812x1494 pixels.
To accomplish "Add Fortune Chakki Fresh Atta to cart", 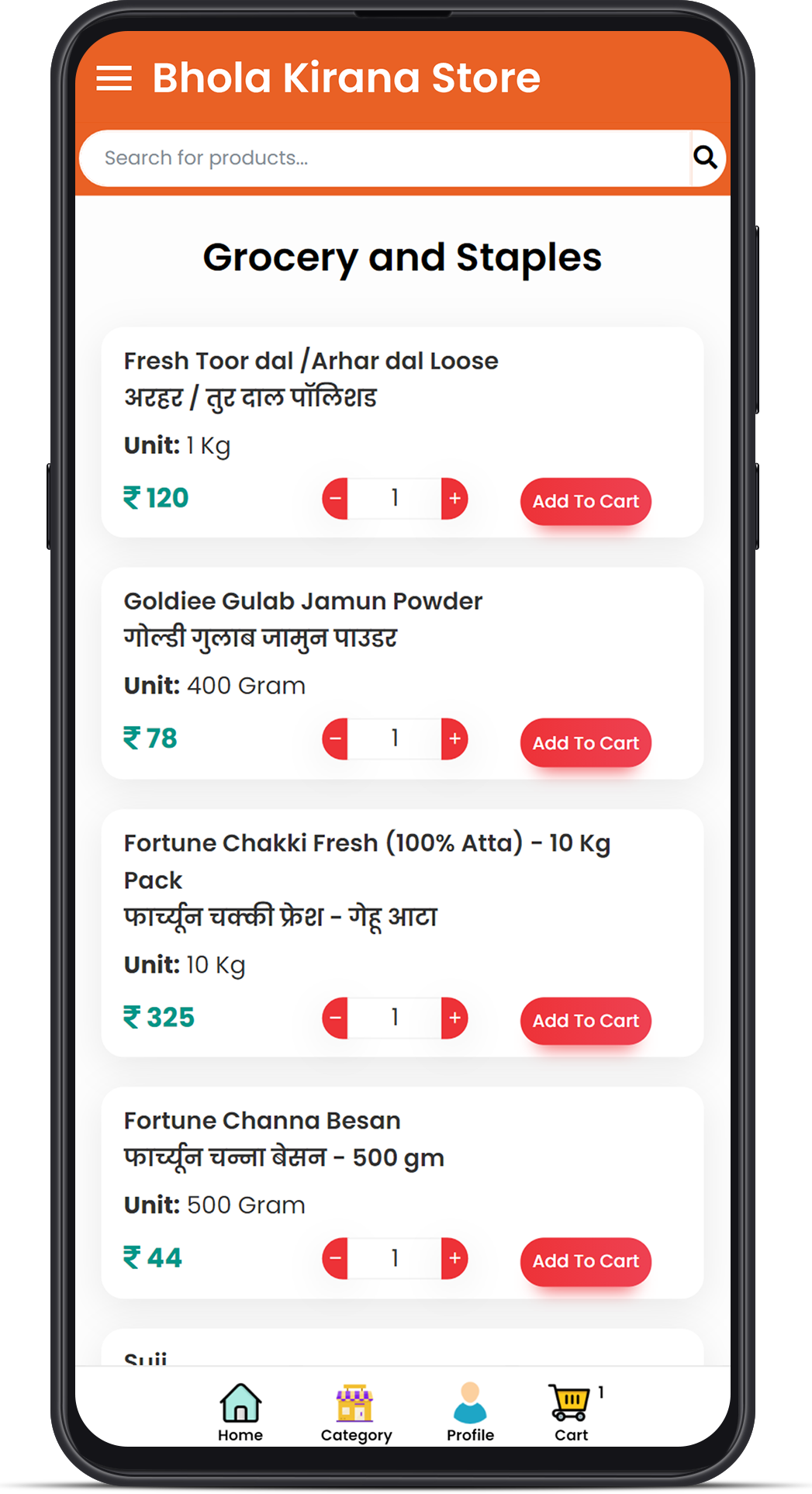I will [x=586, y=1021].
